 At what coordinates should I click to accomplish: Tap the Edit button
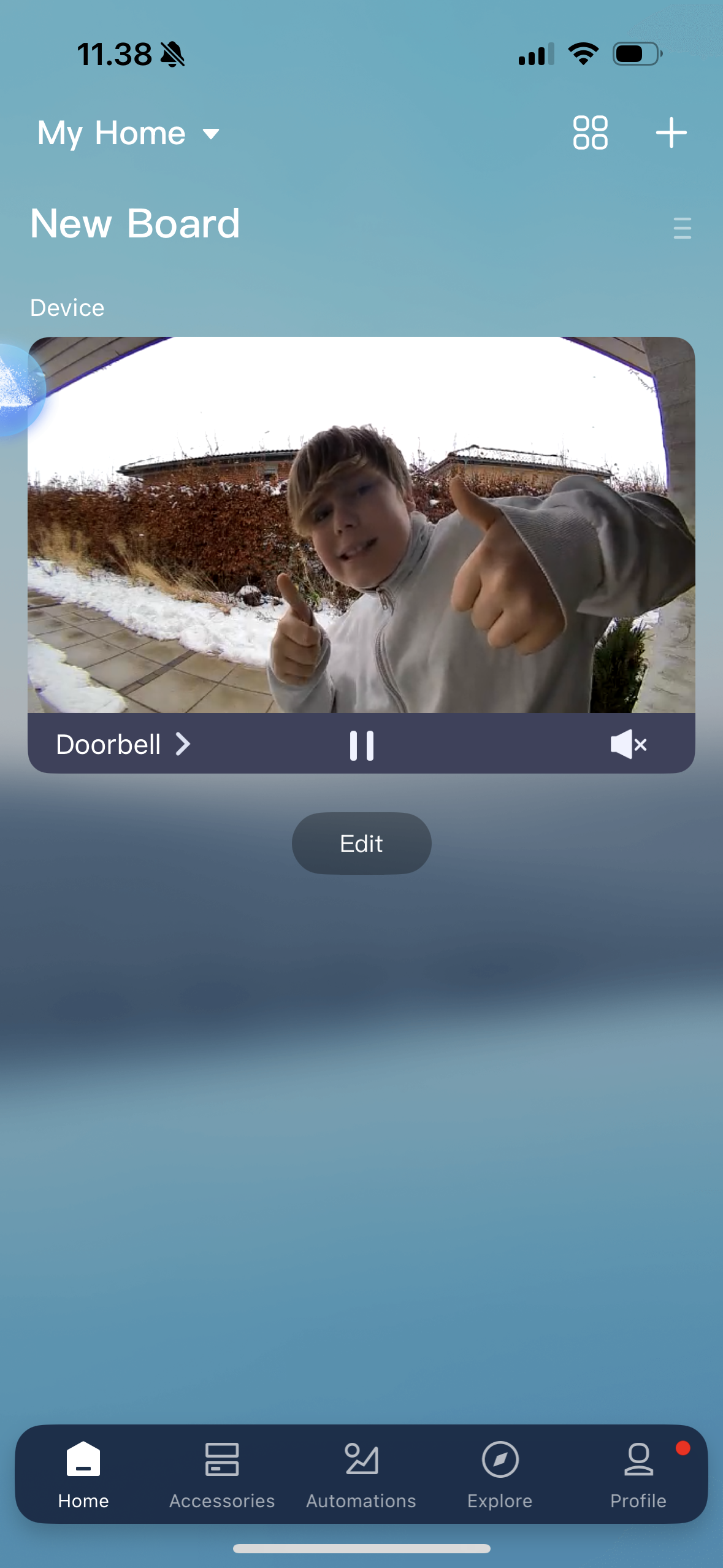point(361,844)
